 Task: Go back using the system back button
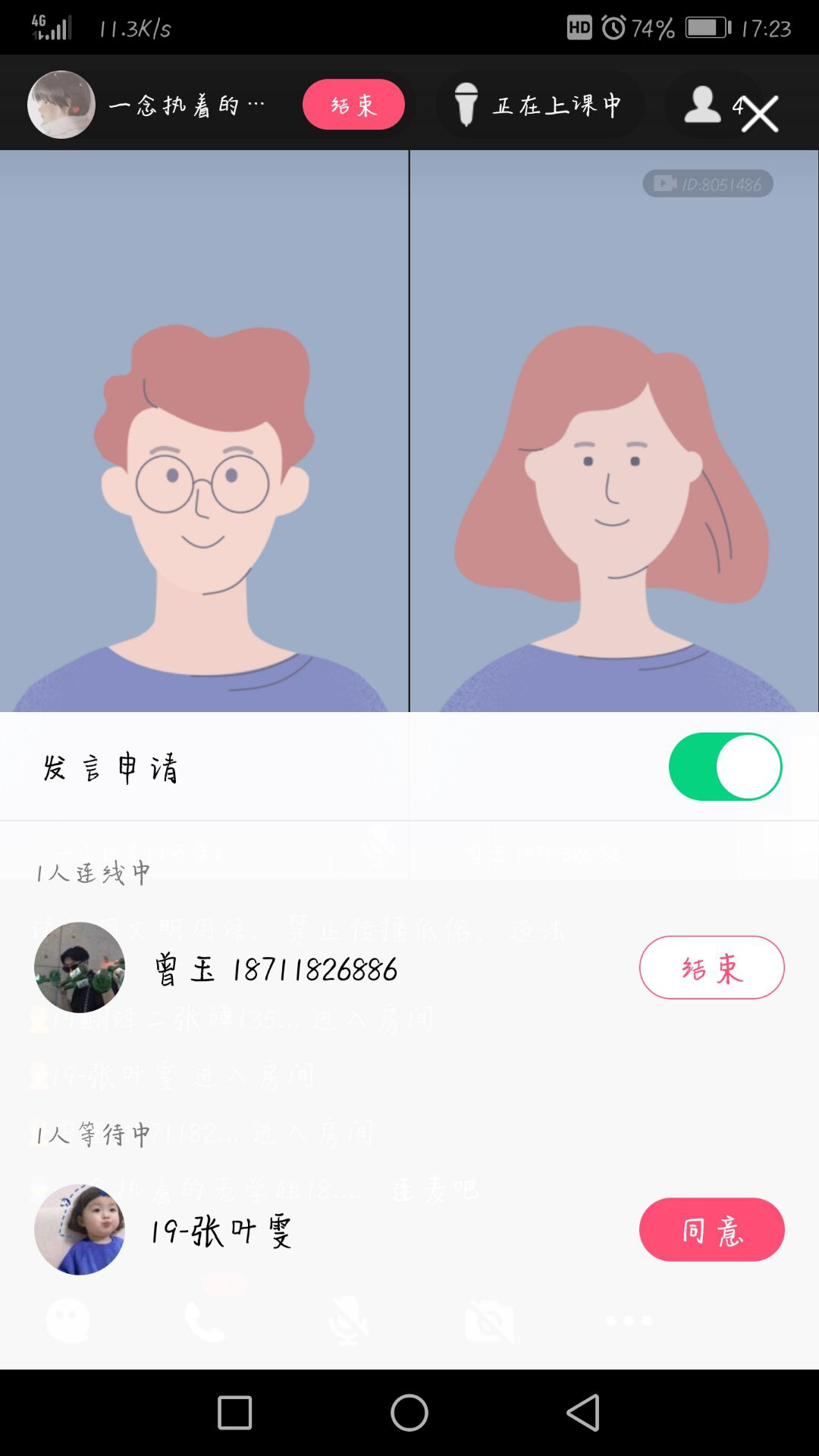pyautogui.click(x=583, y=1413)
